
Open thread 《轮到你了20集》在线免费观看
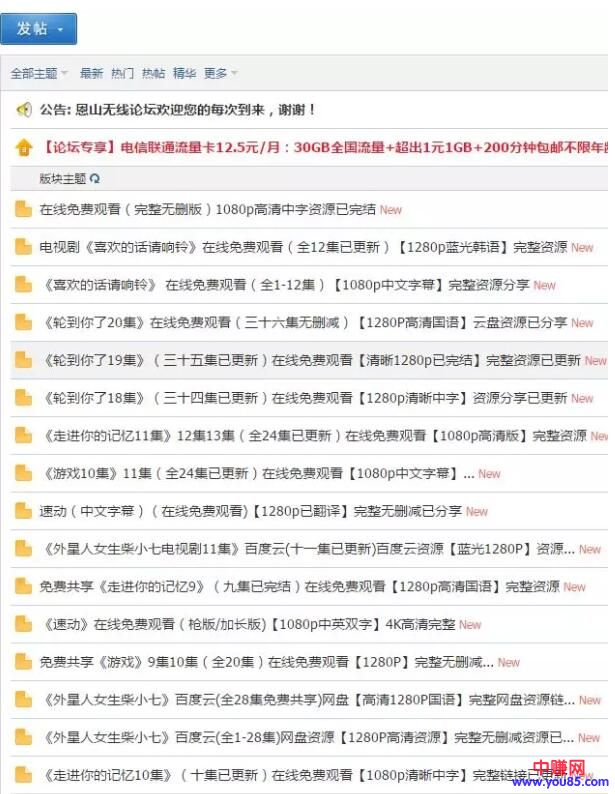[300, 323]
